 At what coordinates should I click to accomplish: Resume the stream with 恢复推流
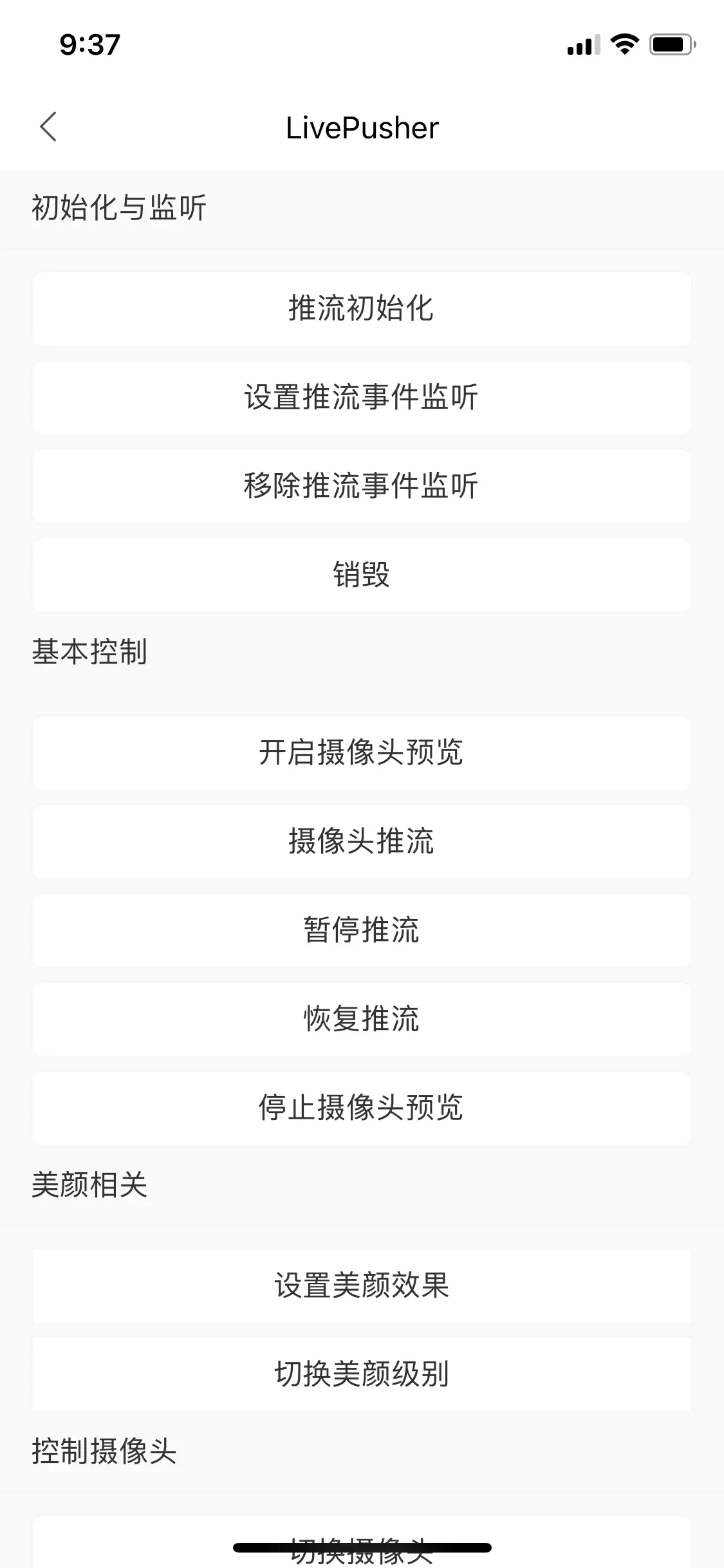[x=362, y=1019]
